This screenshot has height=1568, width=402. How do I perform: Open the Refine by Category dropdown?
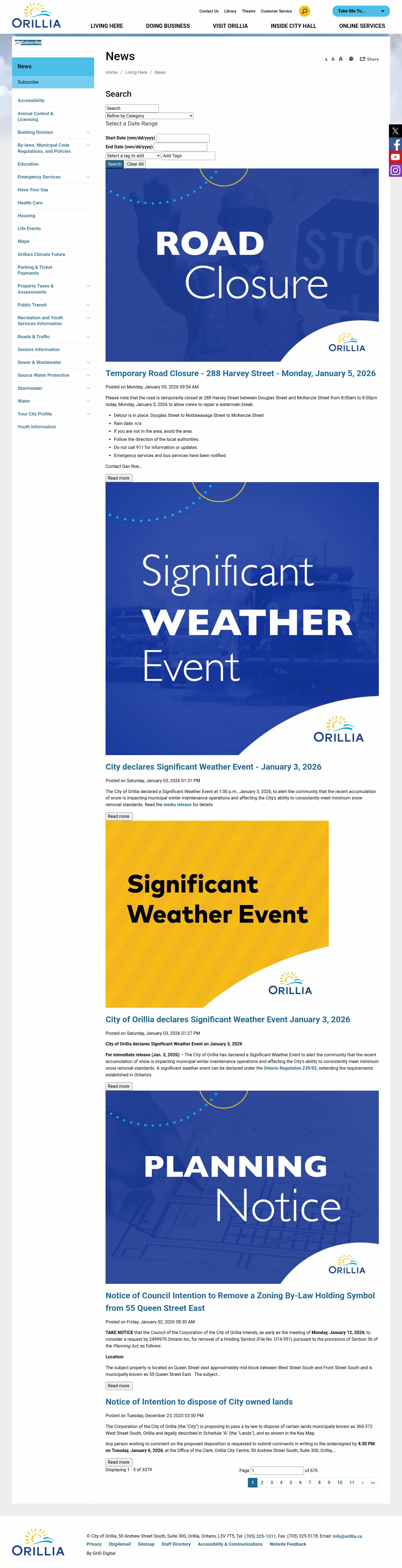149,116
